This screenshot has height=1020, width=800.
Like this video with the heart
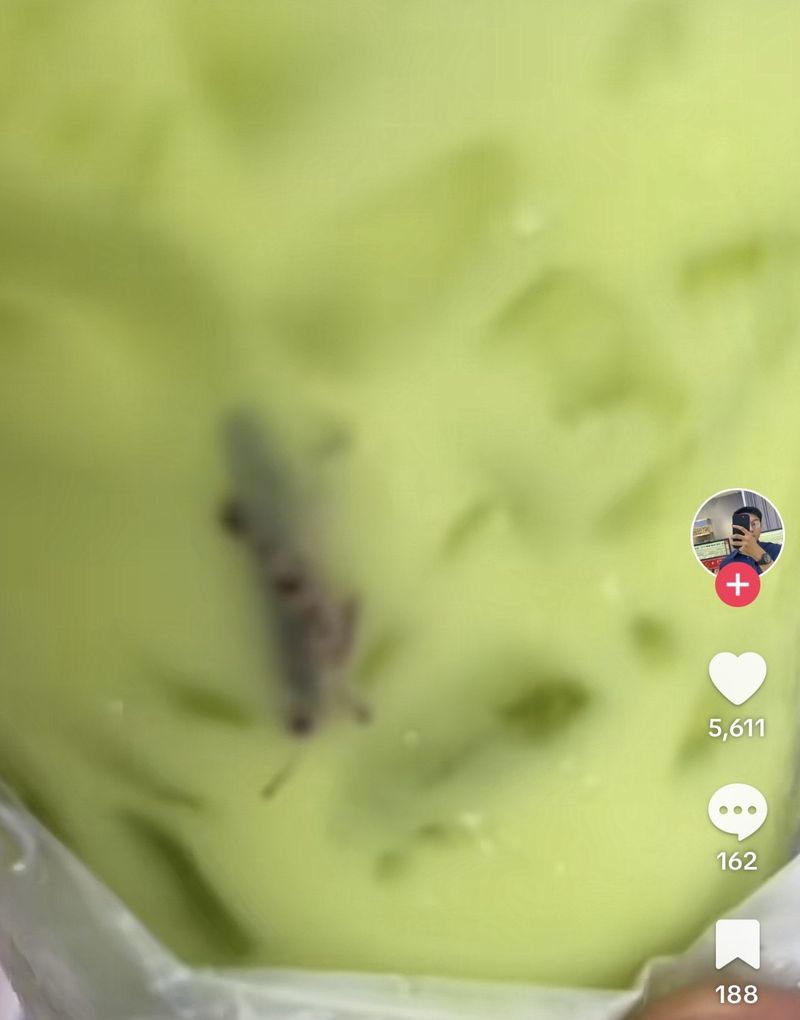pos(737,678)
